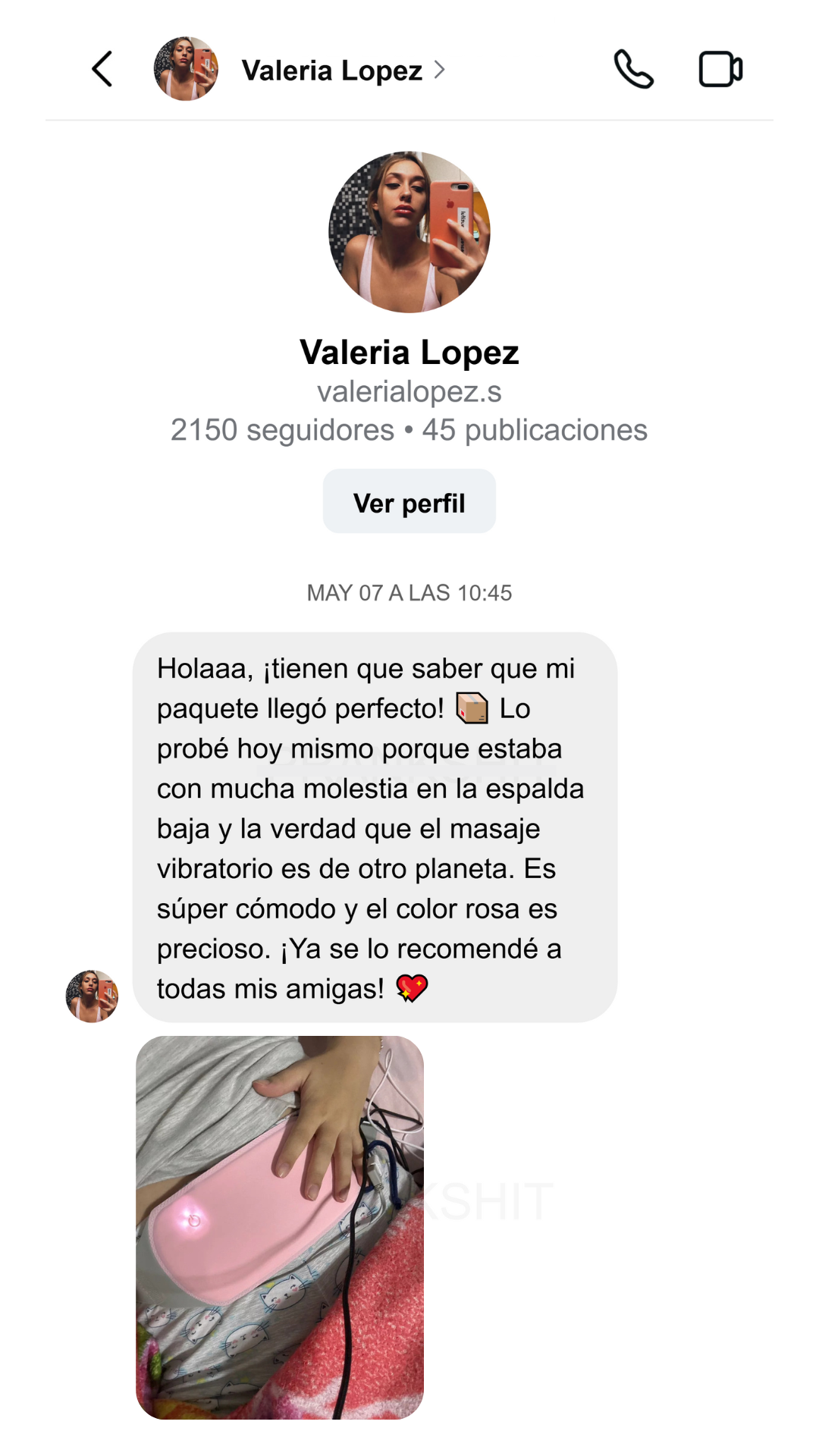Open the small avatar beside the message

92,996
